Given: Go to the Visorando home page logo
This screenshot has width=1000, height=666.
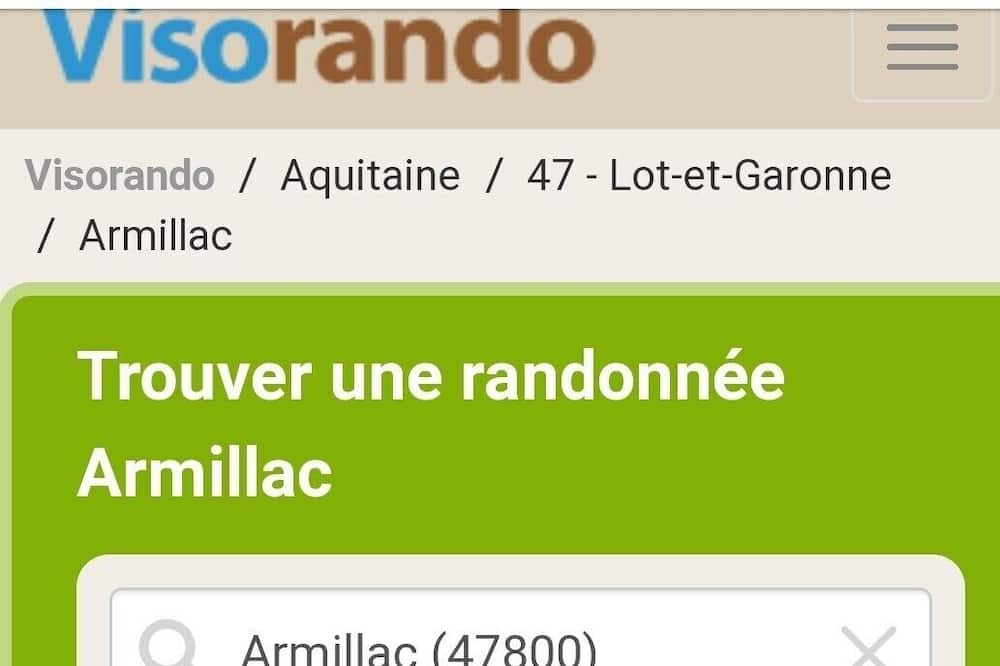Looking at the screenshot, I should point(319,46).
